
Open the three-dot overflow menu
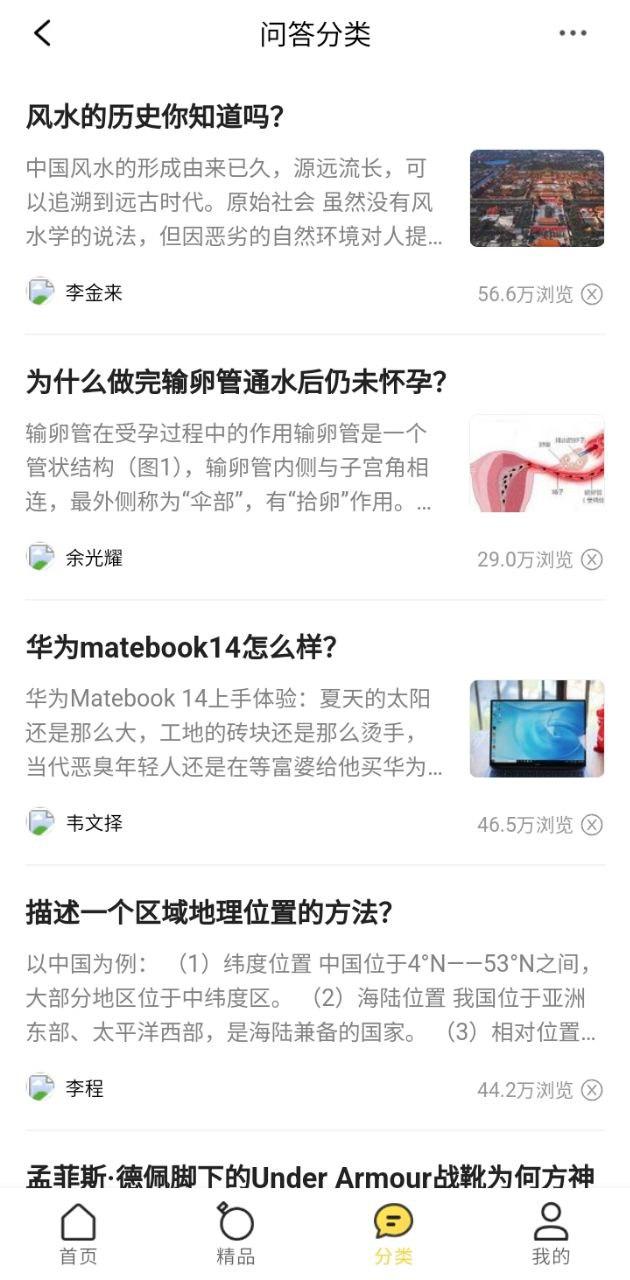(572, 33)
